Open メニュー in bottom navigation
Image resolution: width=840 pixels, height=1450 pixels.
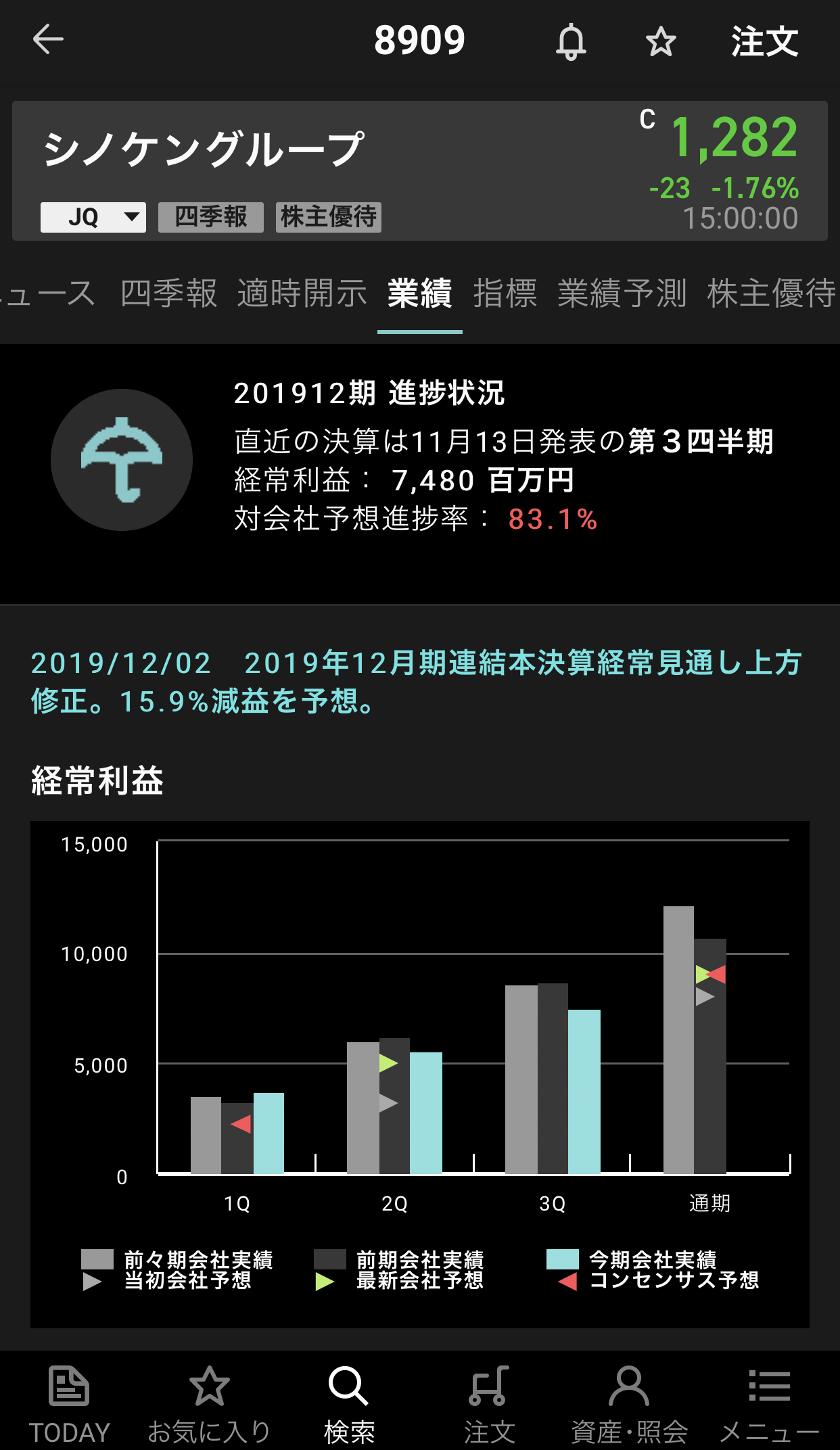769,1404
